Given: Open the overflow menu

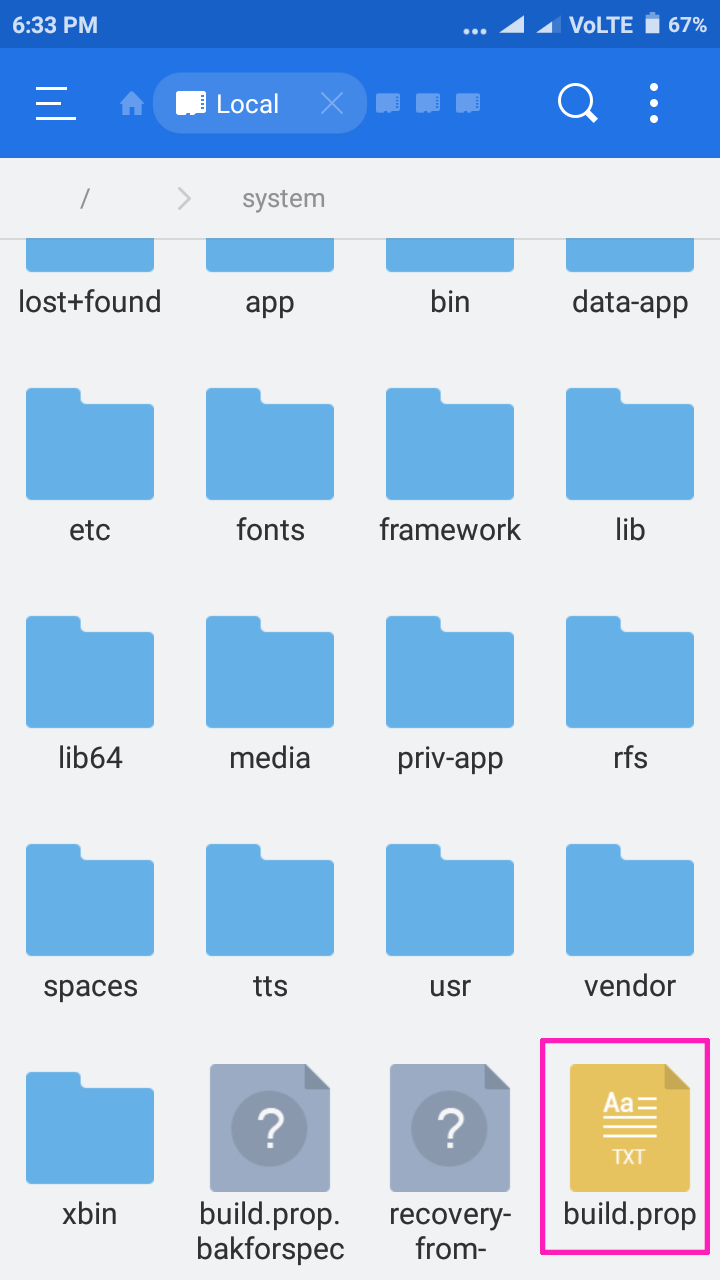Looking at the screenshot, I should (x=654, y=103).
